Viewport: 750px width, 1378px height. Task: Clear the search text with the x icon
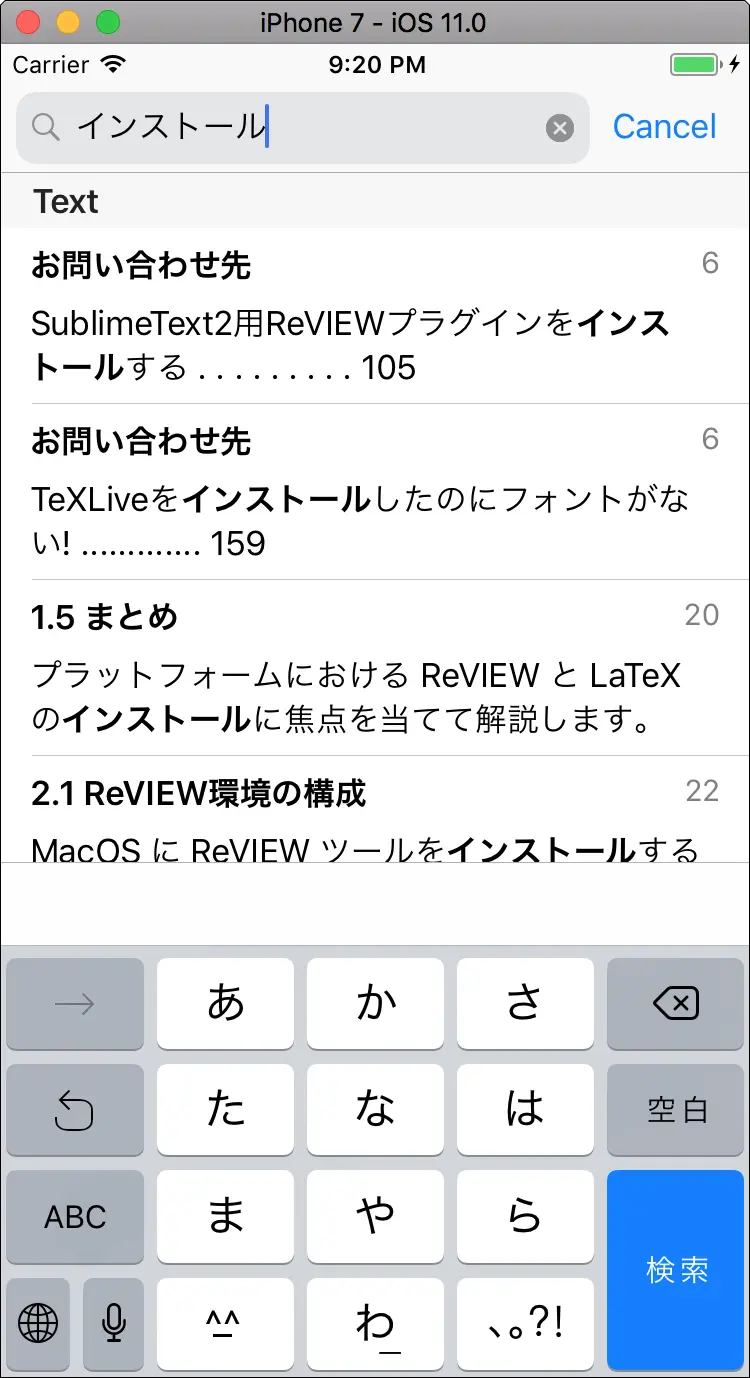coord(560,128)
